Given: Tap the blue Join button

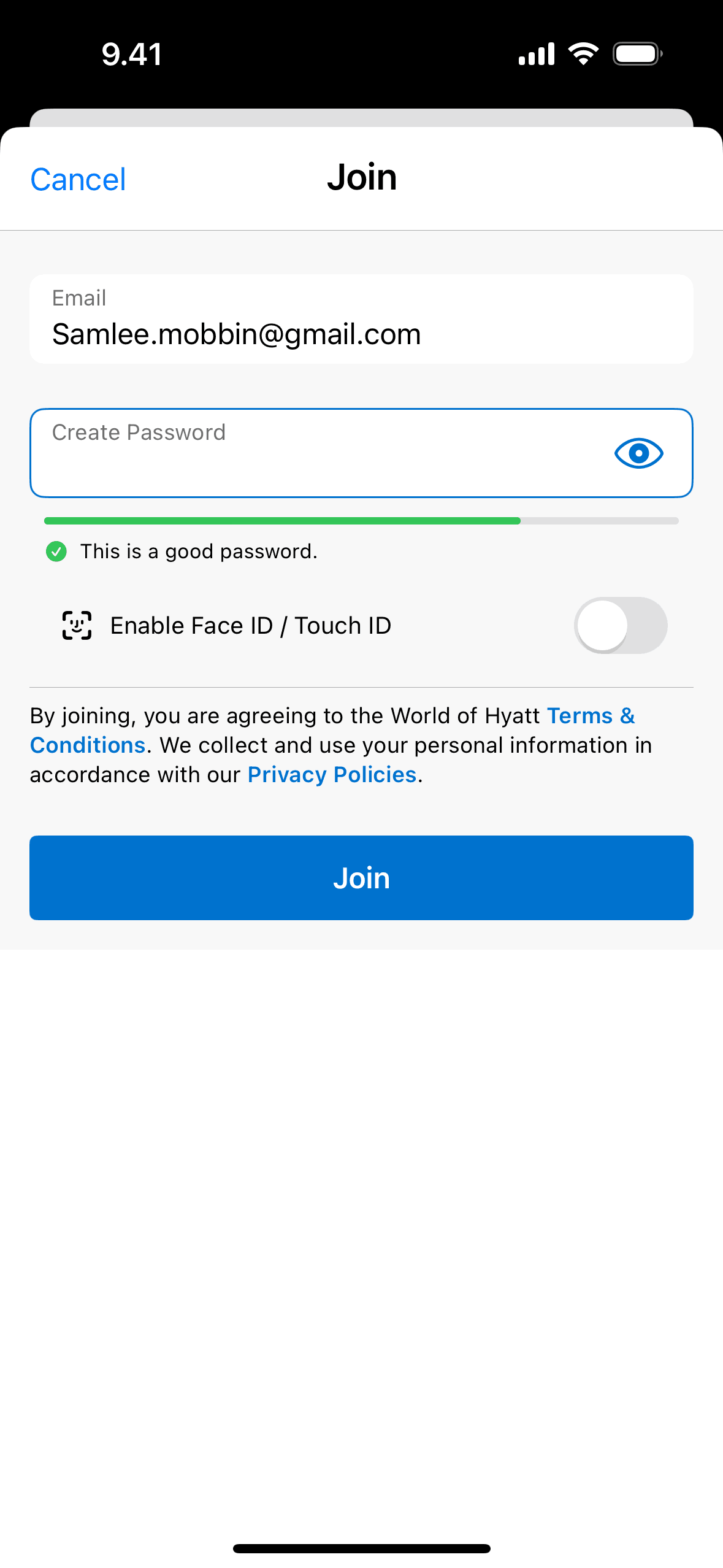Looking at the screenshot, I should tap(361, 877).
